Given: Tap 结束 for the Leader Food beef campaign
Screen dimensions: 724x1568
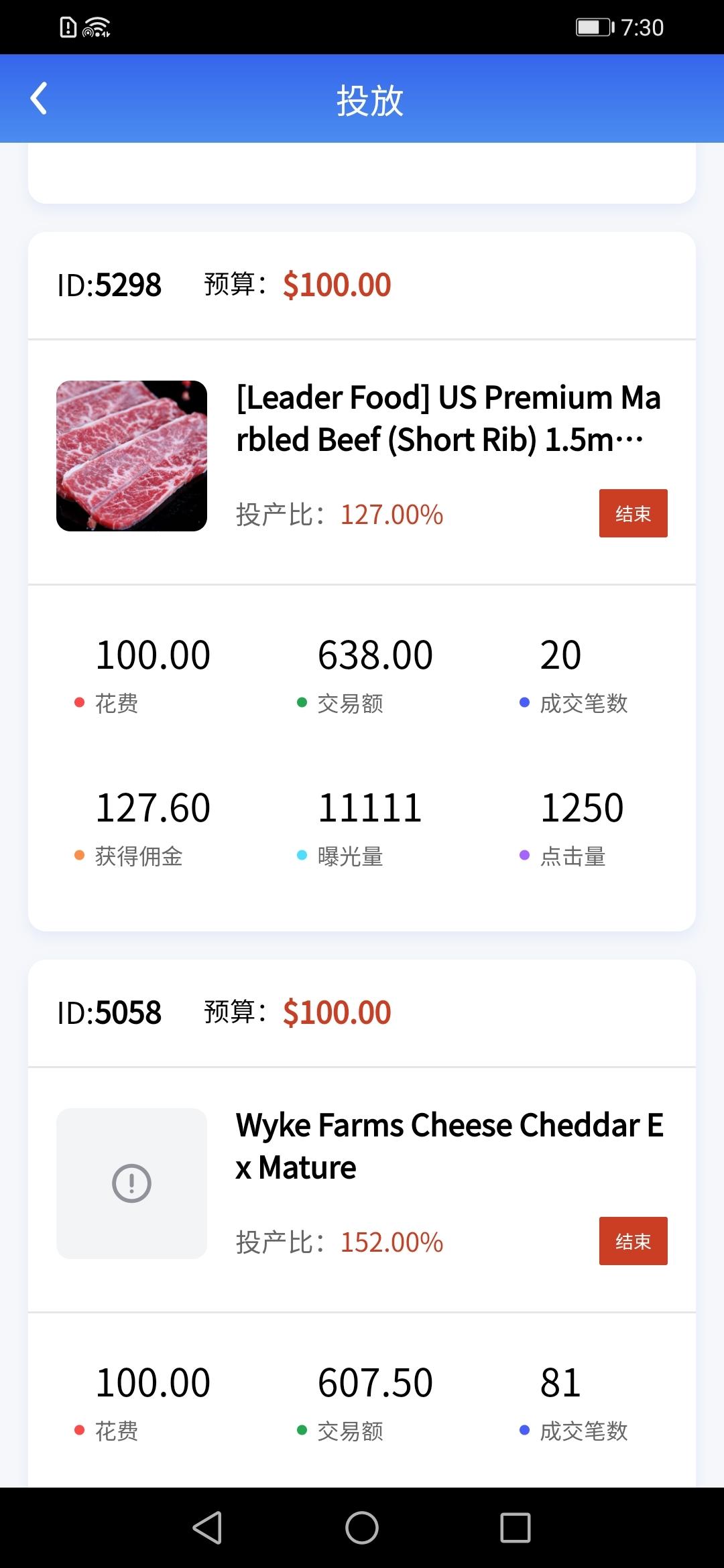Looking at the screenshot, I should pyautogui.click(x=633, y=513).
